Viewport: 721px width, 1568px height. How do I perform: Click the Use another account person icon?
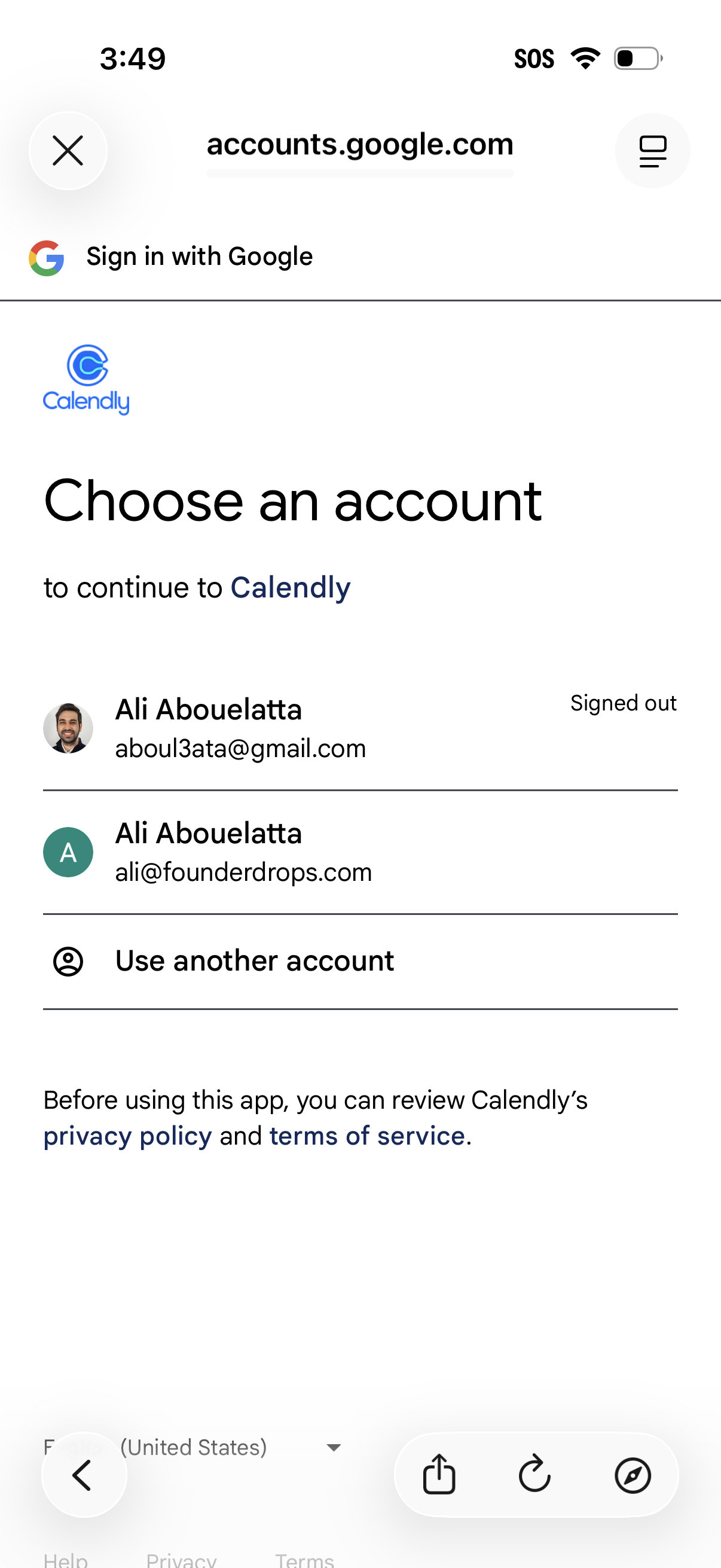tap(69, 960)
